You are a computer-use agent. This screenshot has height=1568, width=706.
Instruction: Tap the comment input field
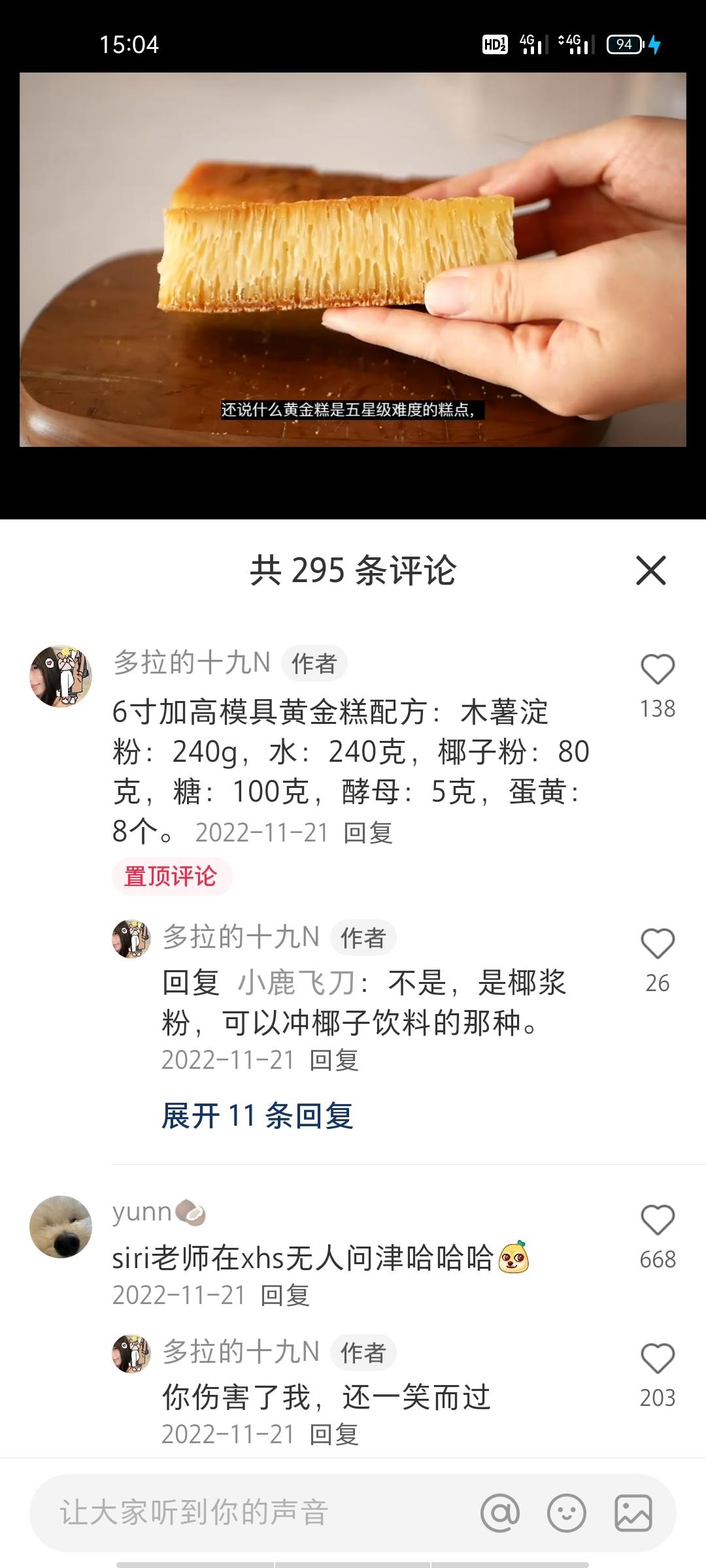pyautogui.click(x=248, y=1512)
